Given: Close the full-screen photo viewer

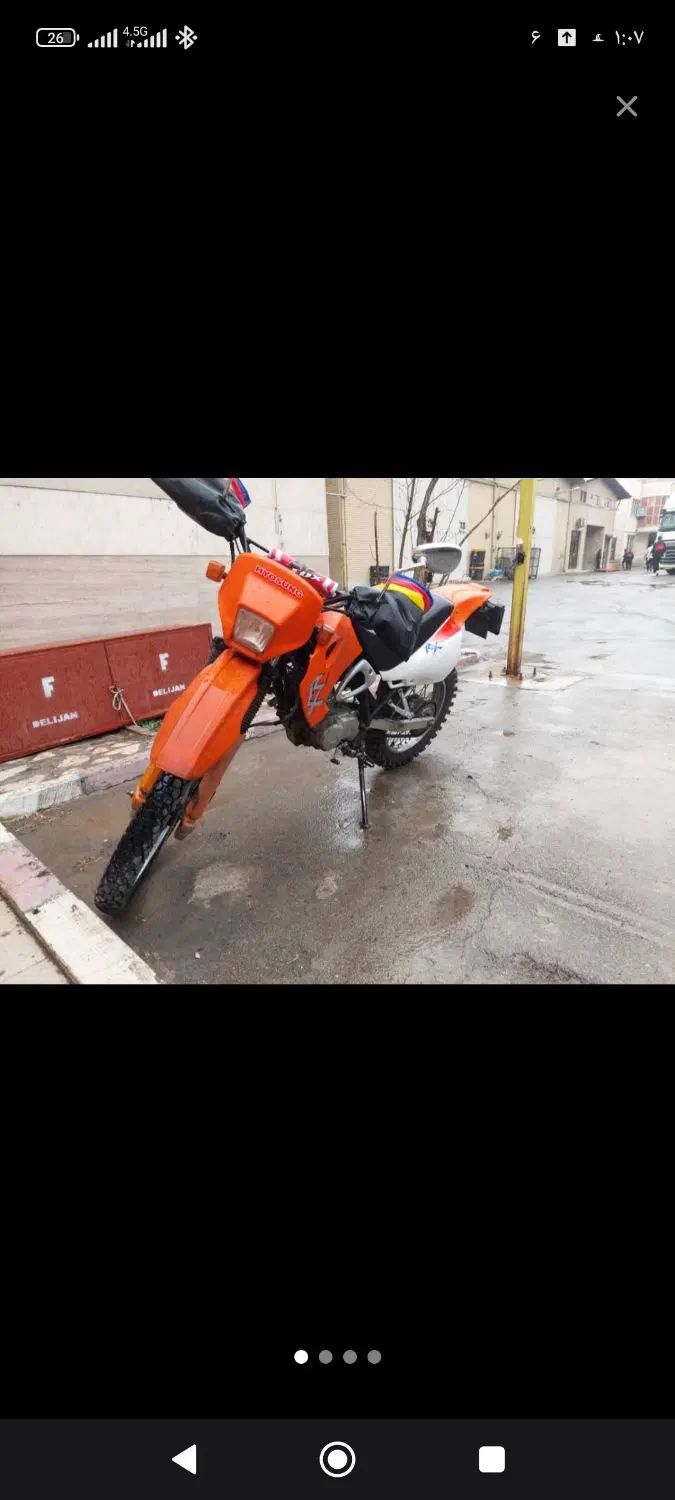Looking at the screenshot, I should click(626, 106).
